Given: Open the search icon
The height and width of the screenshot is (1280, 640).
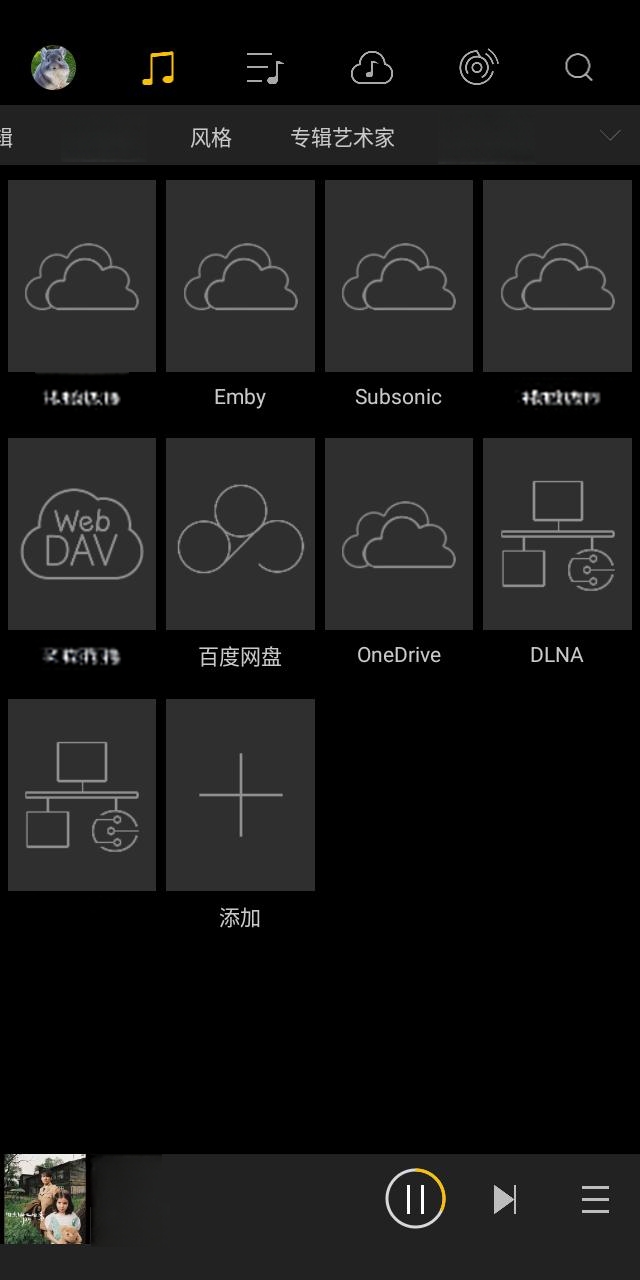Looking at the screenshot, I should coord(579,68).
